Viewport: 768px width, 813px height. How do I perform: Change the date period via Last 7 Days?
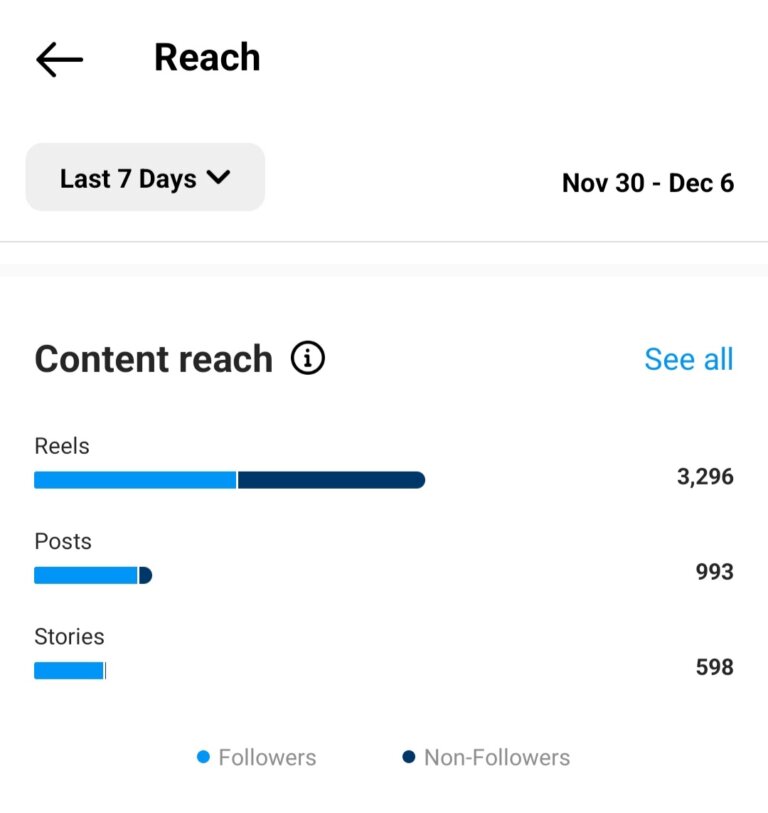(x=144, y=179)
